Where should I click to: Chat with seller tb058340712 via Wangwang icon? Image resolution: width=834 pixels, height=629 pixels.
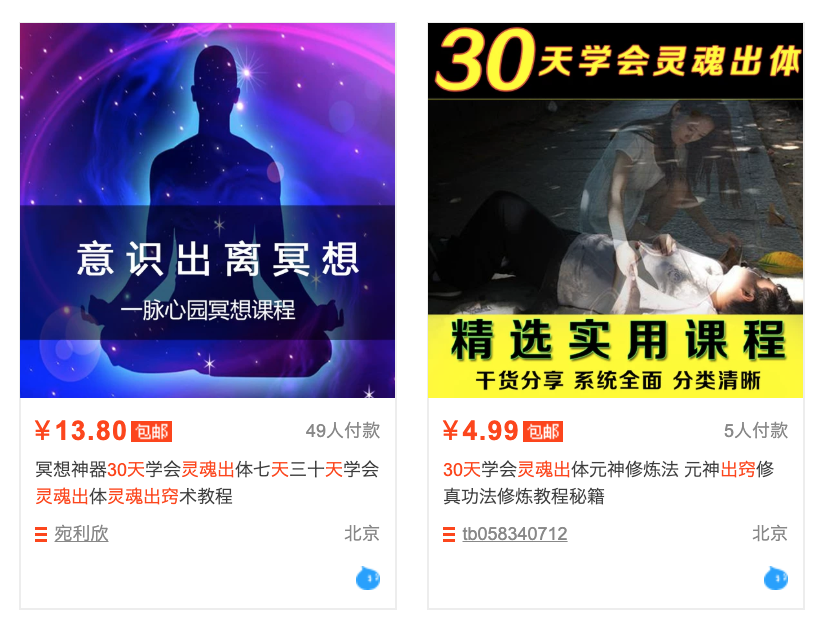[776, 578]
